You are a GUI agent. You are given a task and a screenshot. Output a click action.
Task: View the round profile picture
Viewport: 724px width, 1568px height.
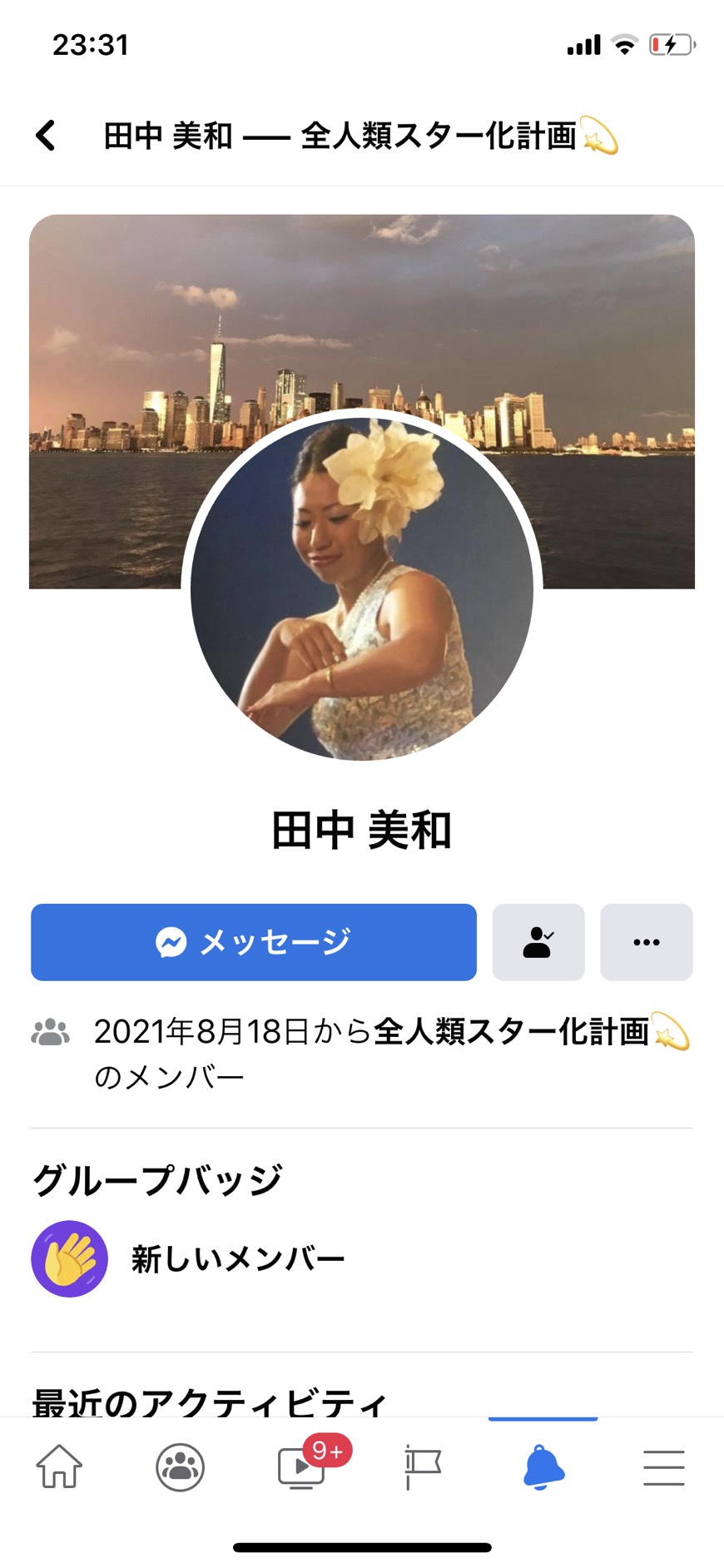click(x=362, y=588)
